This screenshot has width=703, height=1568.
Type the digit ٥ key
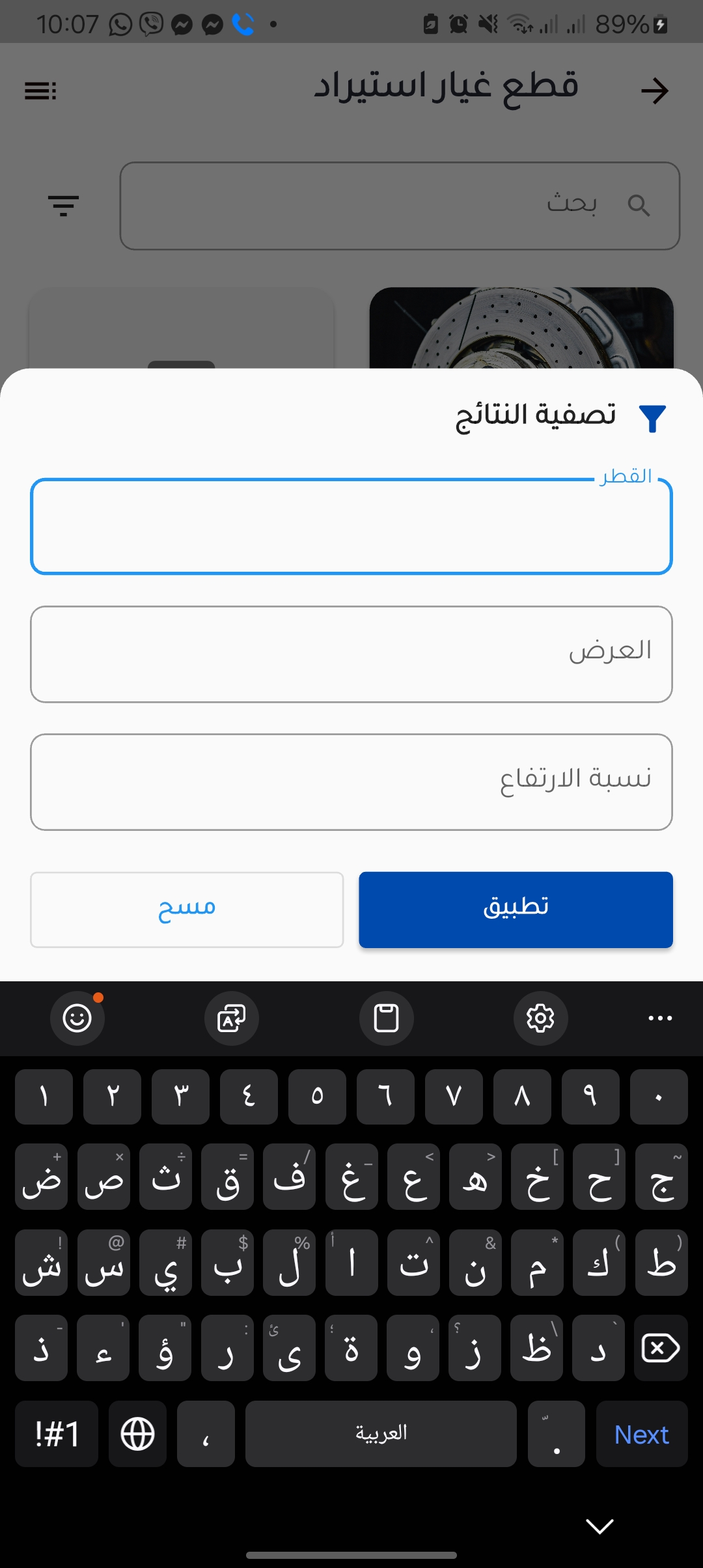(x=317, y=1097)
